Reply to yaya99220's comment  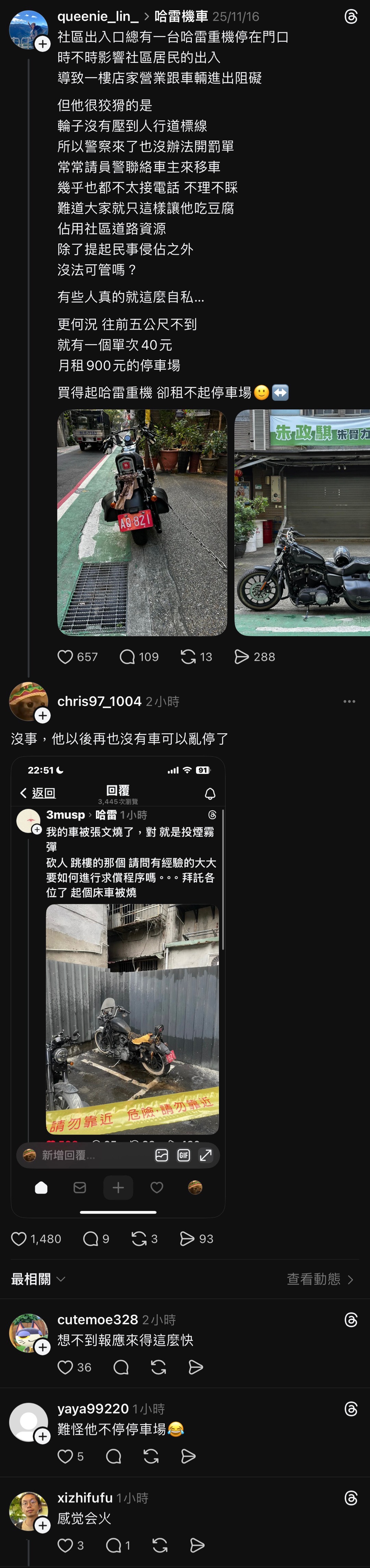click(114, 1457)
